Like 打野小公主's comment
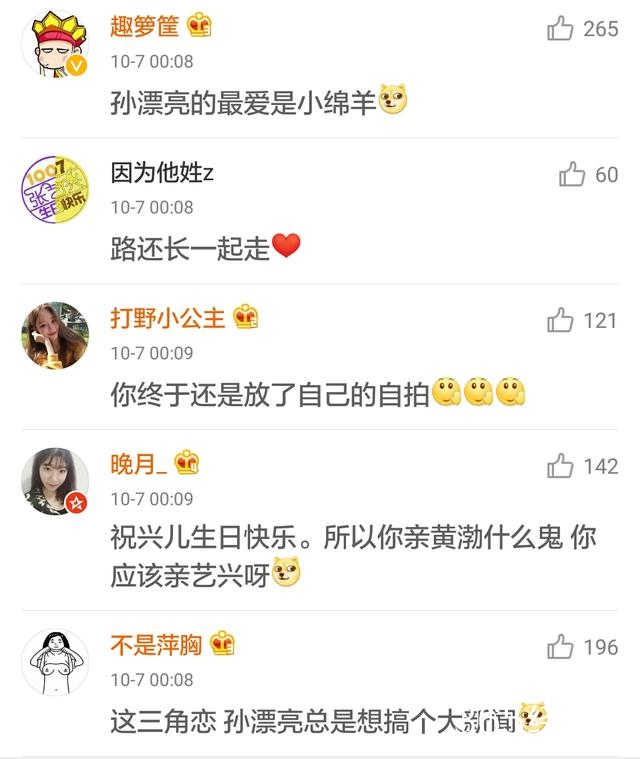The image size is (640, 759). point(560,321)
